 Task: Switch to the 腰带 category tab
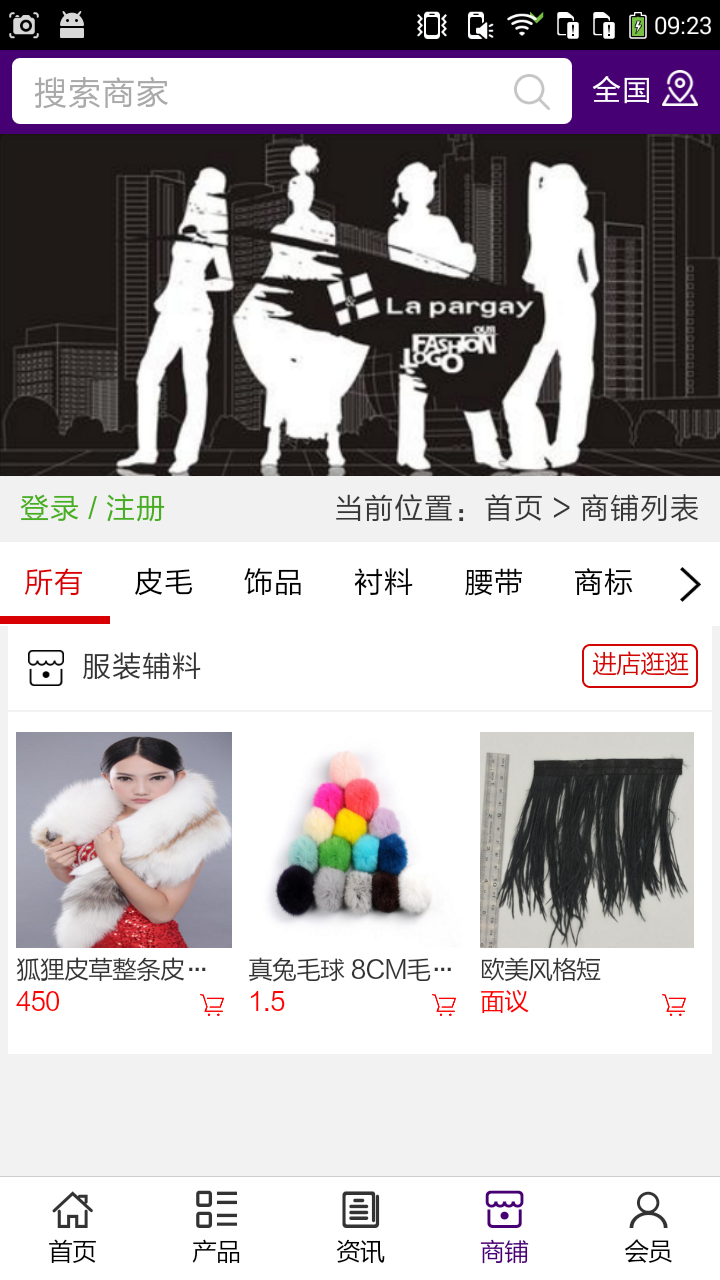(493, 582)
